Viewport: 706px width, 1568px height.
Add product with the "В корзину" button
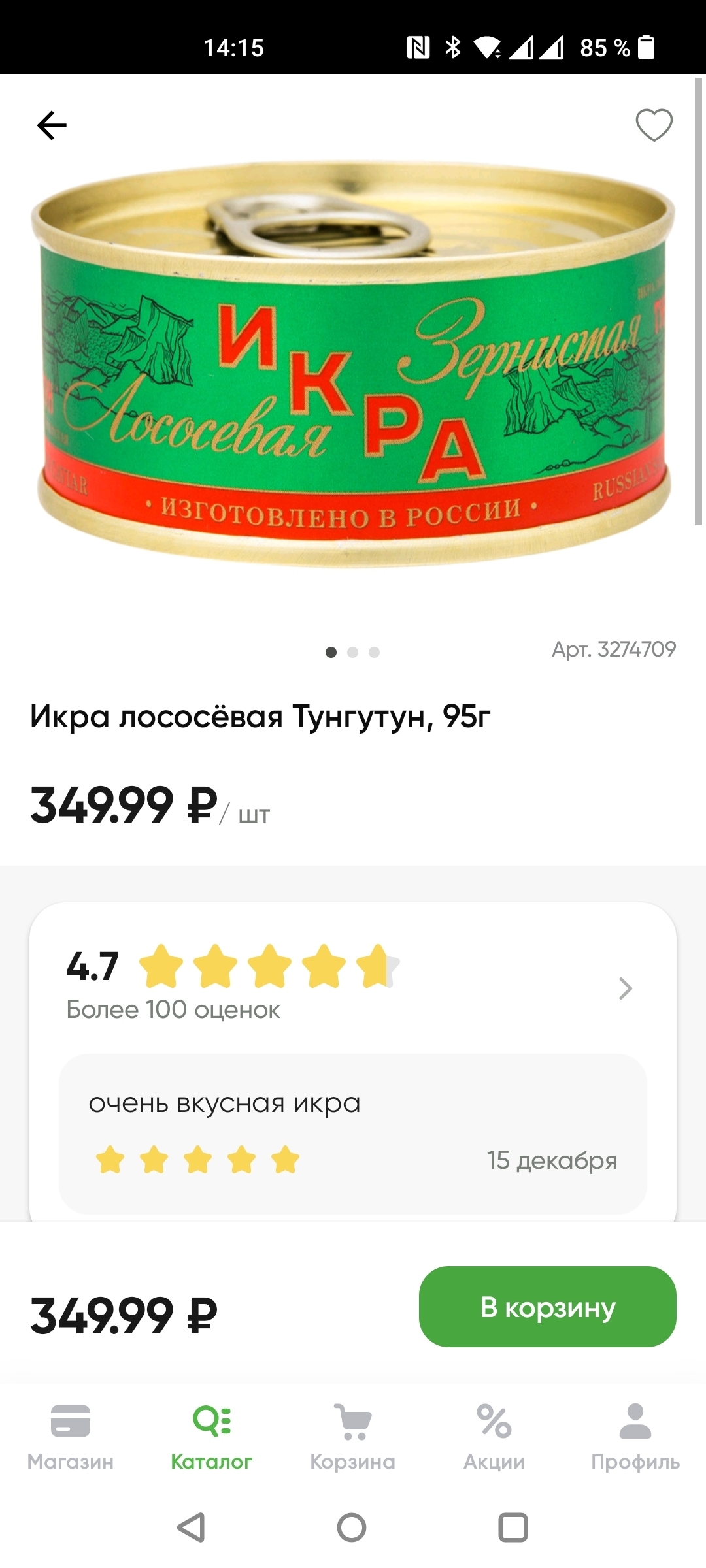[x=548, y=1307]
